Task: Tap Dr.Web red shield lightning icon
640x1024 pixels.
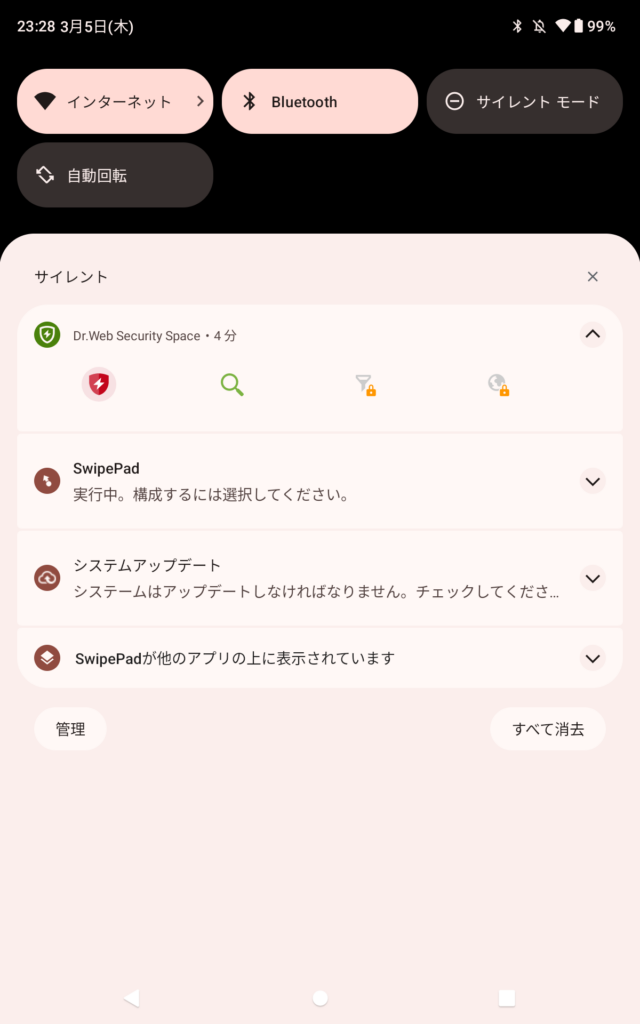Action: [99, 385]
